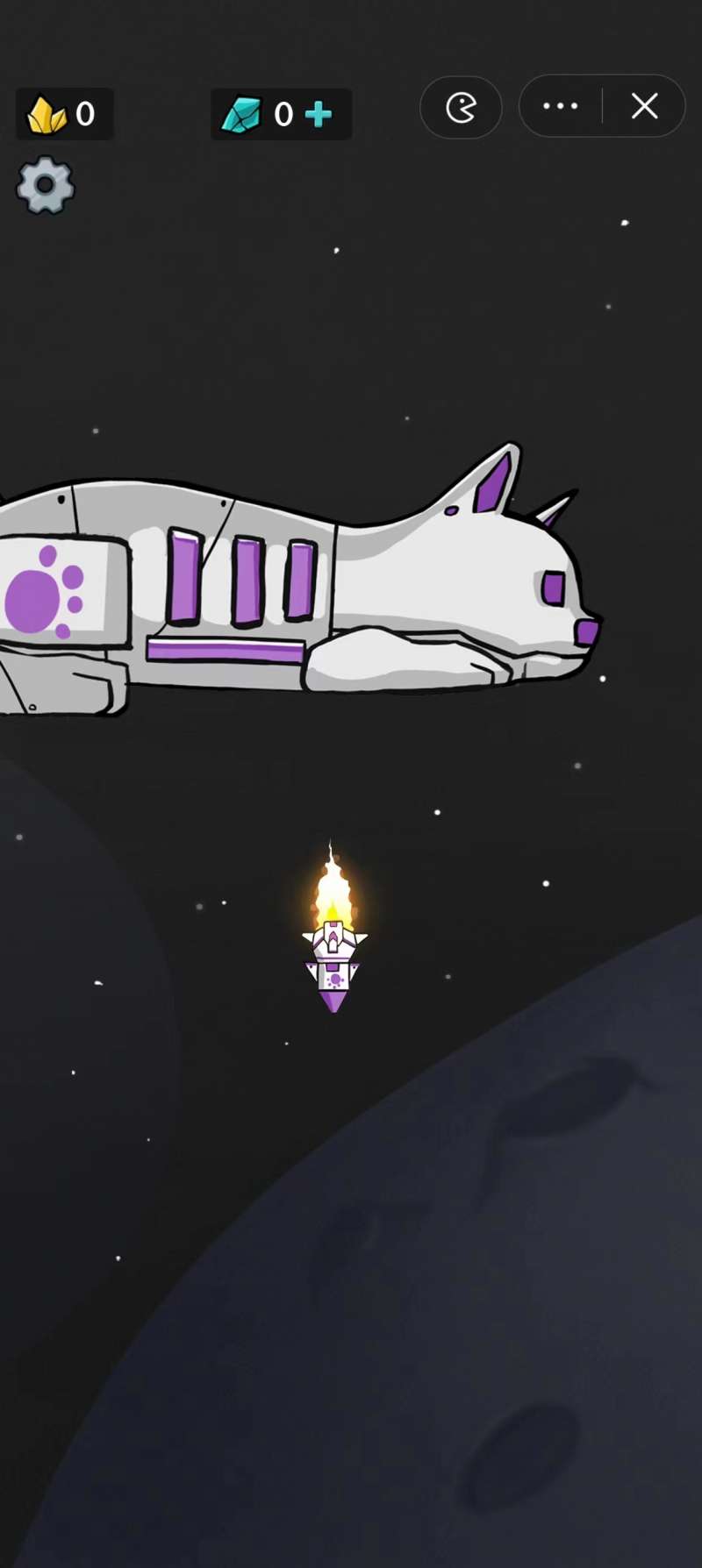The image size is (702, 1568).
Task: Open the settings gear
Action: click(x=46, y=185)
